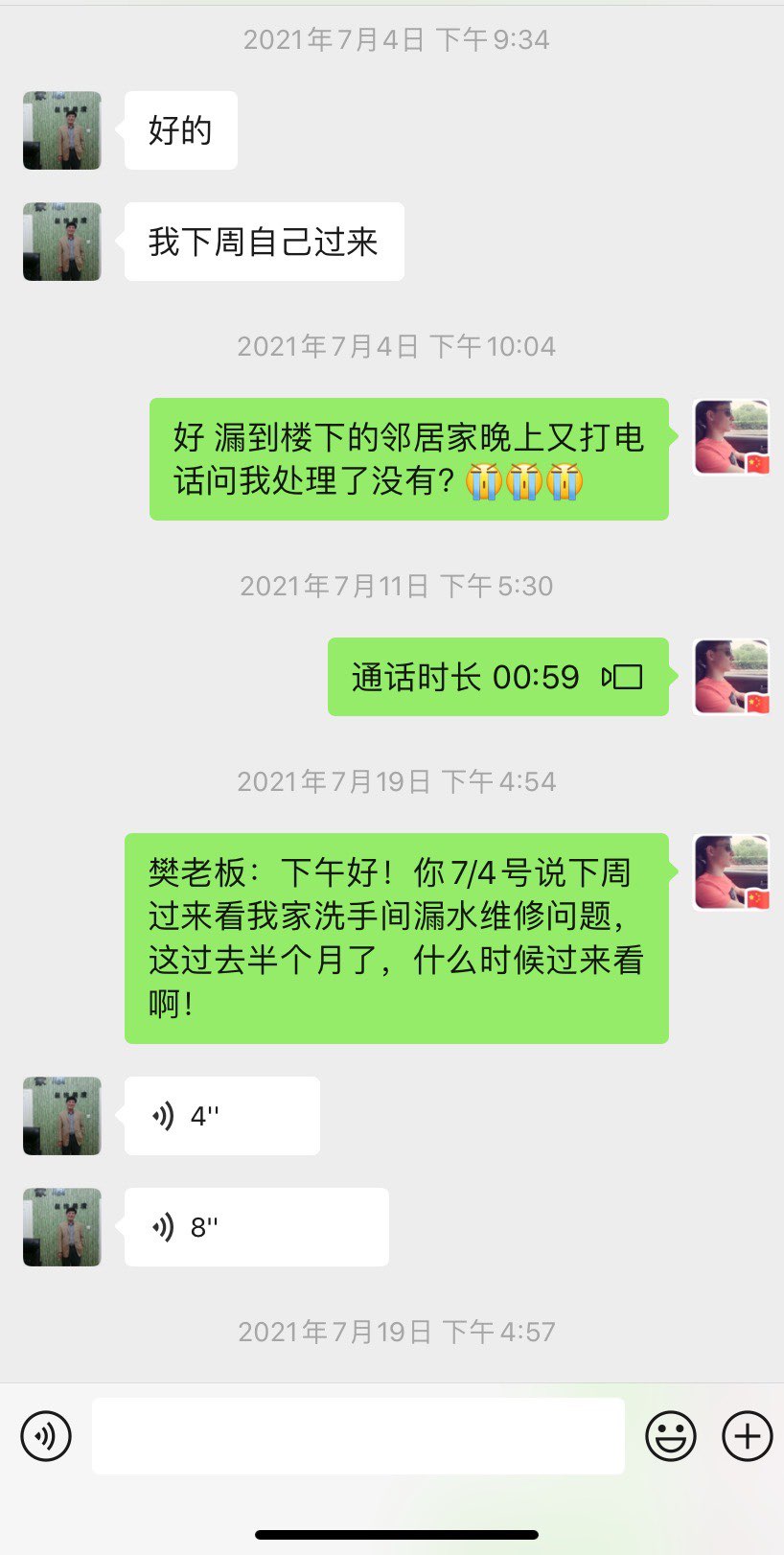784x1555 pixels.
Task: Focus the message text field
Action: point(357,1435)
